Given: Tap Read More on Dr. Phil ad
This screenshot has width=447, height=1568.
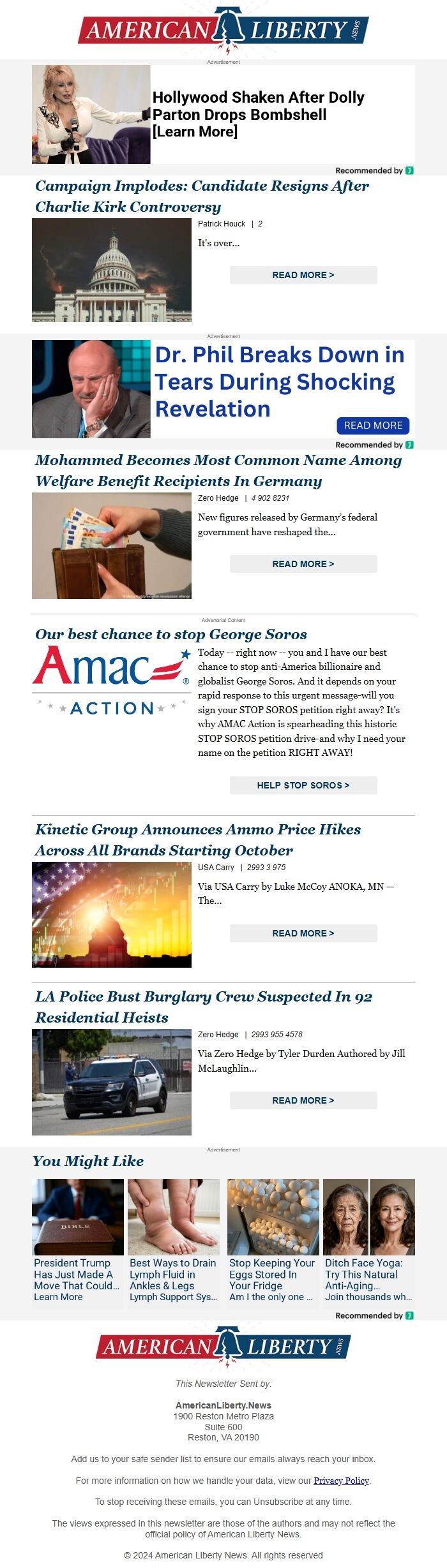Looking at the screenshot, I should tap(373, 425).
